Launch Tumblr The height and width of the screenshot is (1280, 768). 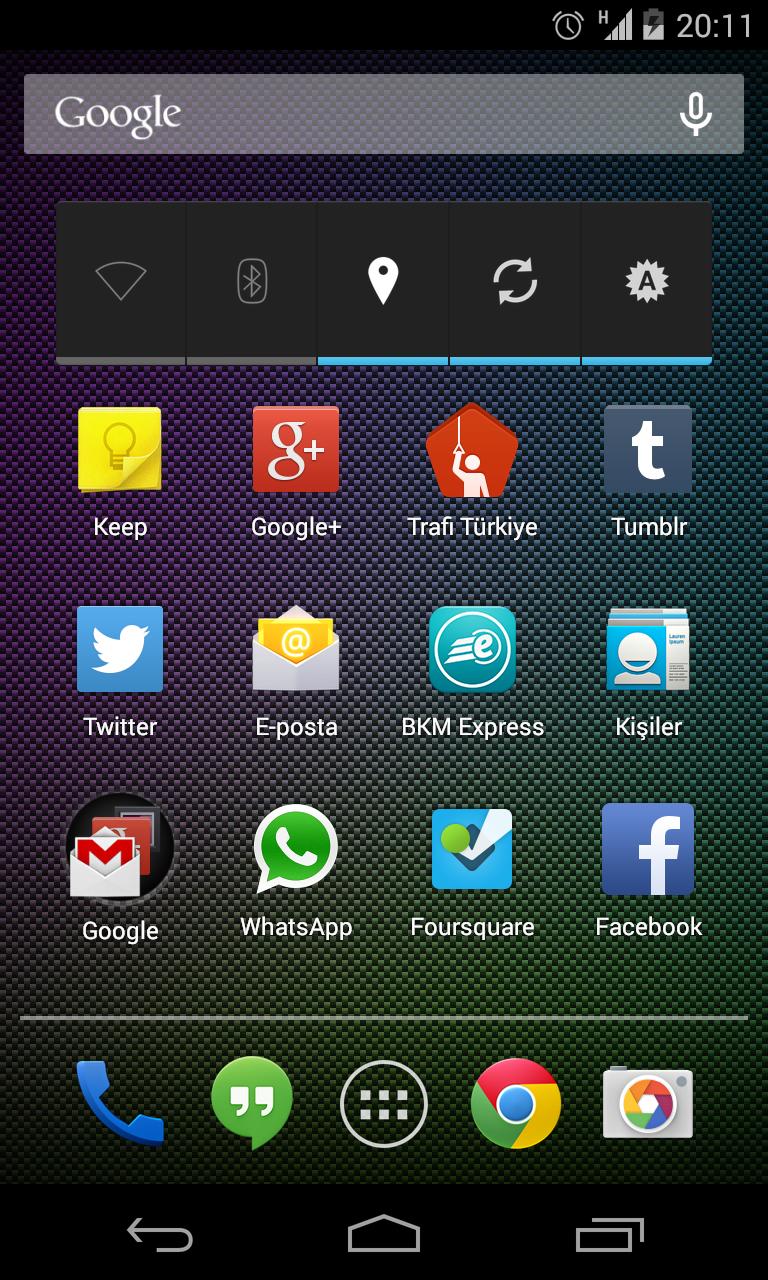[x=648, y=450]
